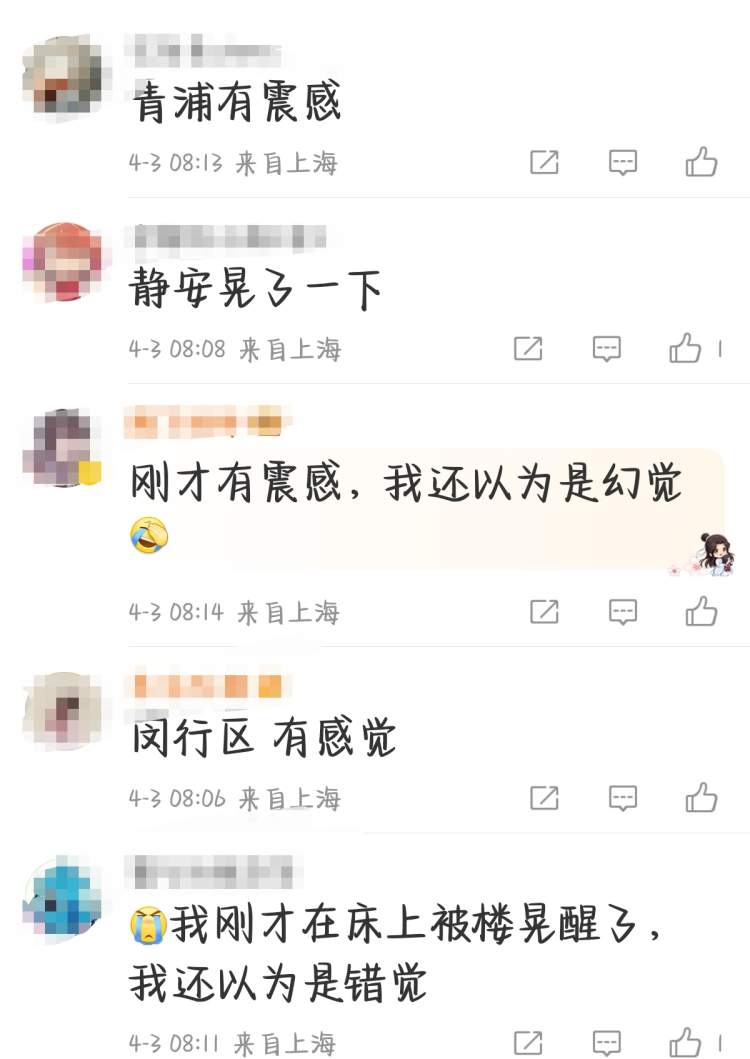The image size is (750, 1059).
Task: Like the "被楼晃醒了" comment
Action: (x=686, y=1042)
